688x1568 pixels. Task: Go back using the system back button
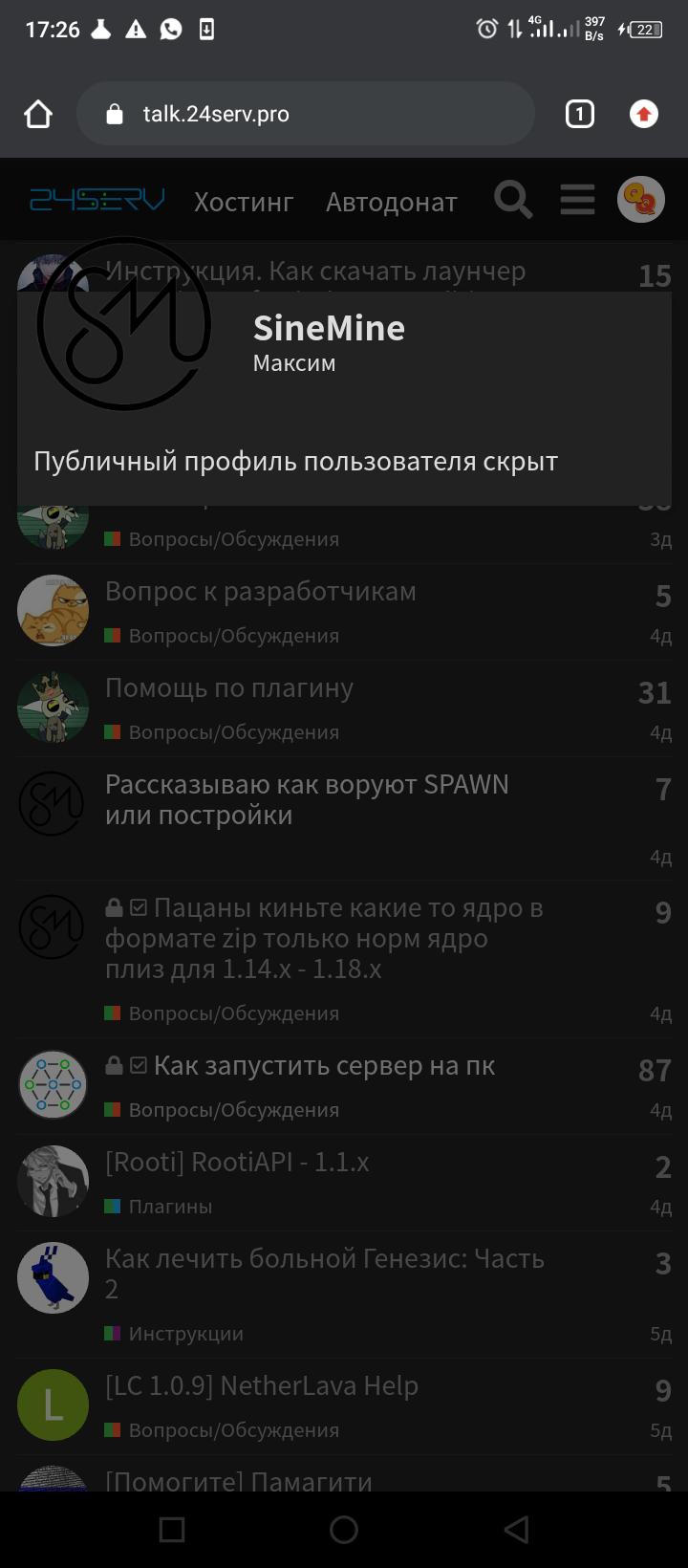[x=516, y=1530]
